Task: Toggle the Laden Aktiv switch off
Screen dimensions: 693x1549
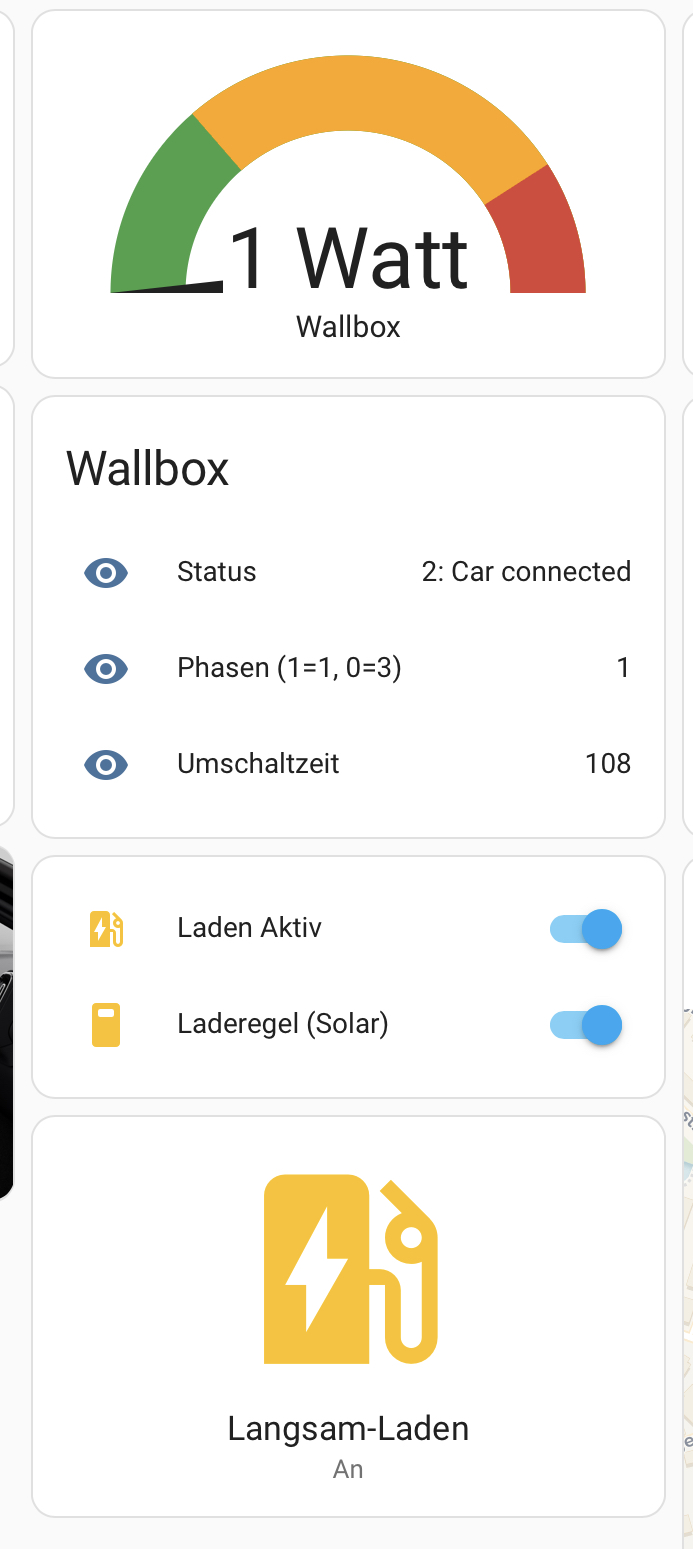Action: pos(586,929)
